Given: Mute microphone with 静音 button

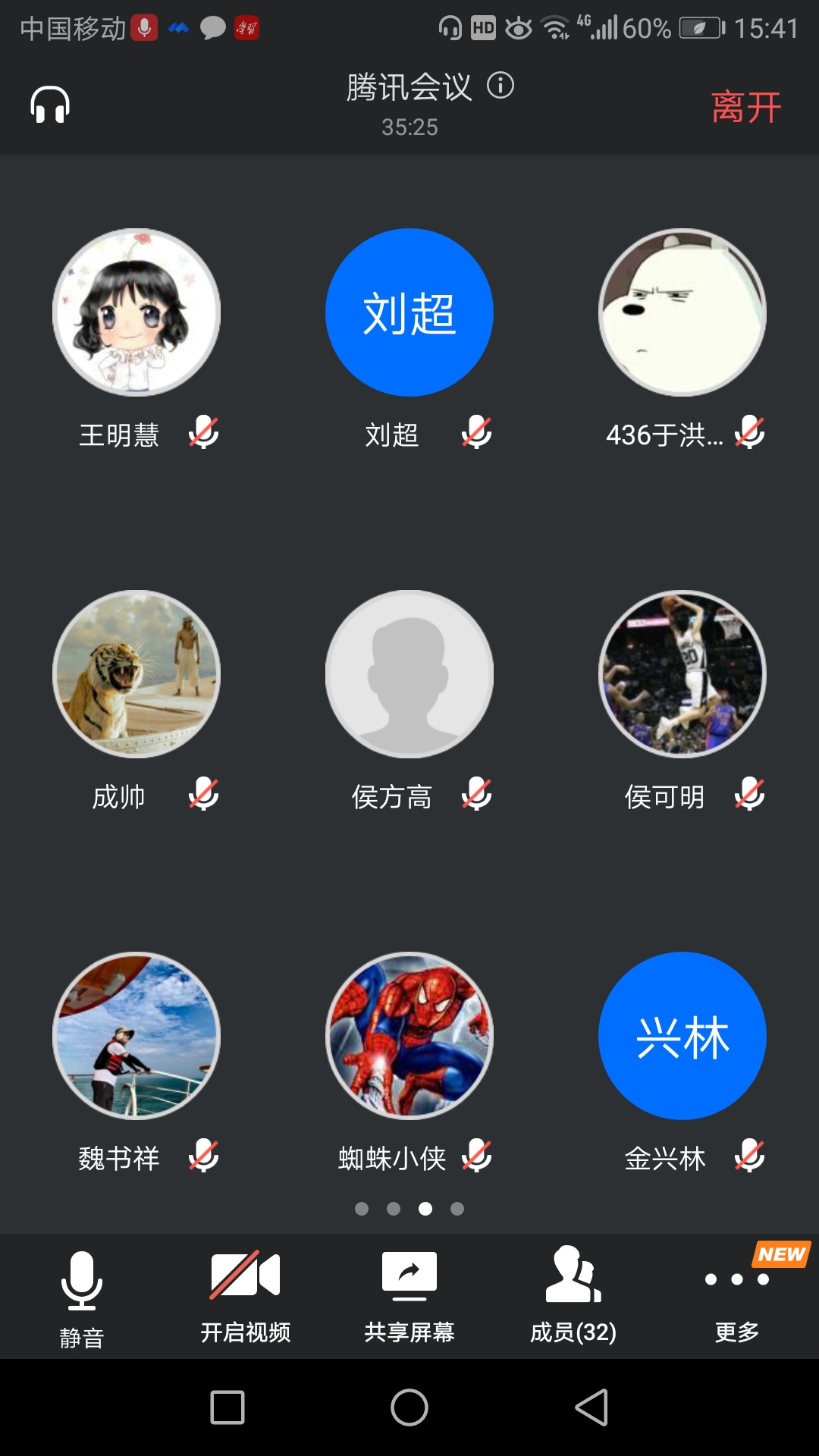Looking at the screenshot, I should pos(81,1298).
